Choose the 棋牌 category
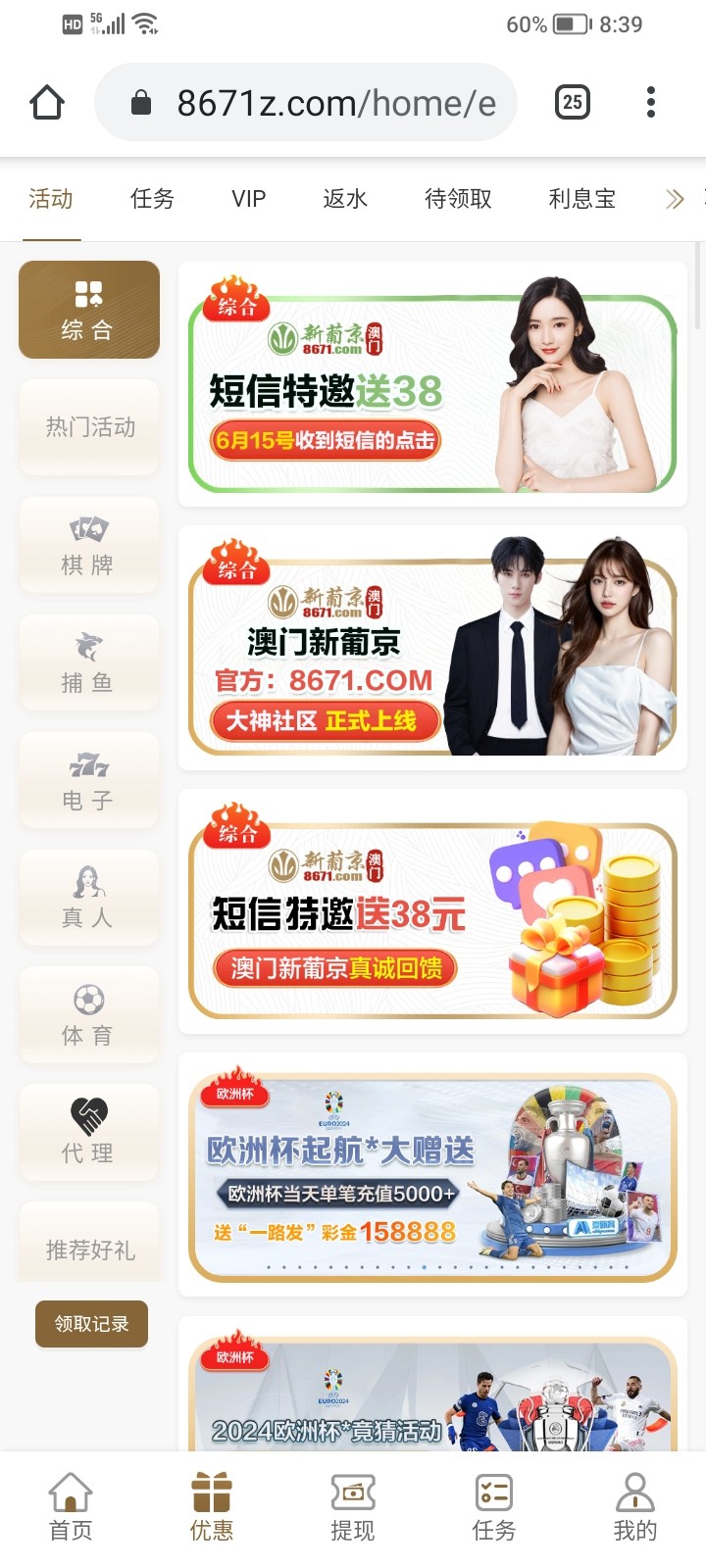The width and height of the screenshot is (706, 1568). point(89,546)
